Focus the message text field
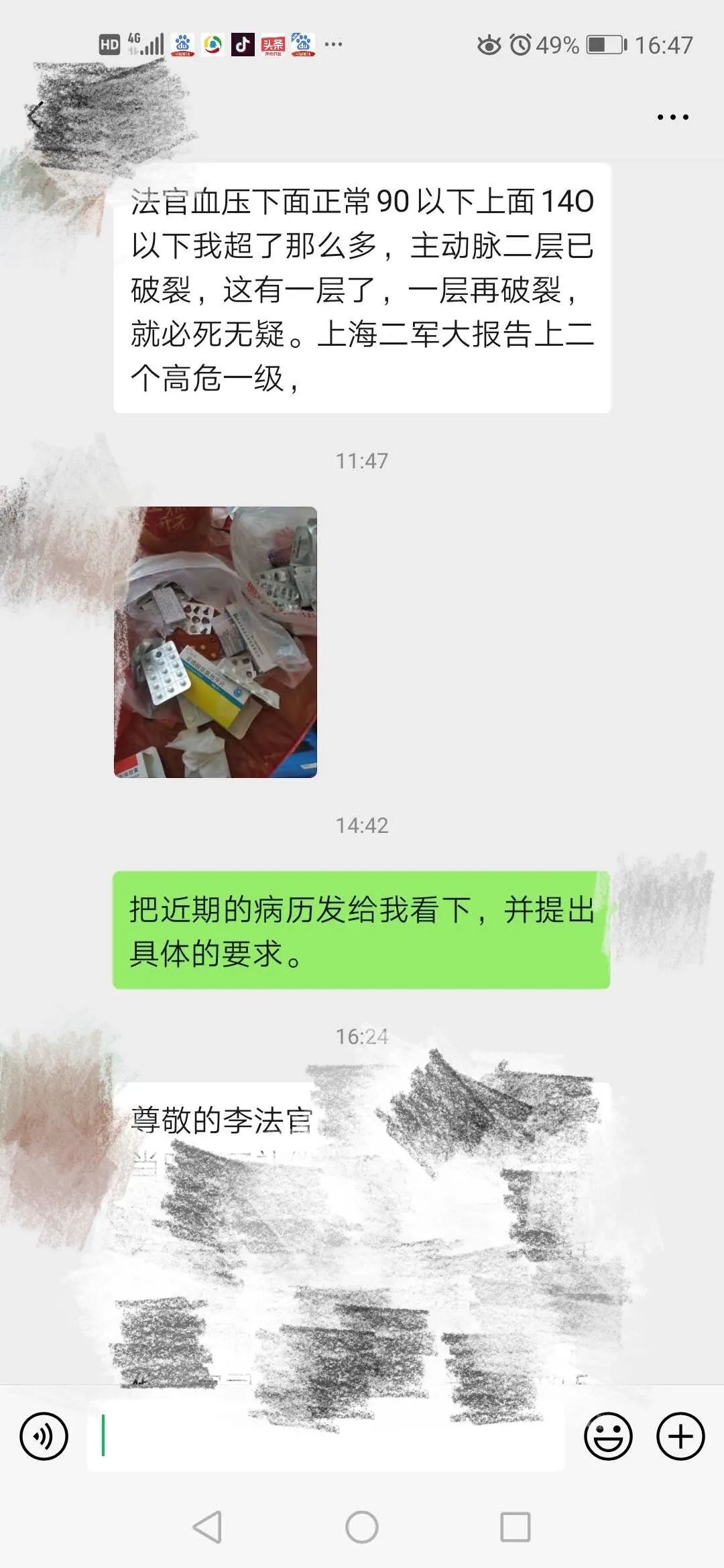Image resolution: width=724 pixels, height=1568 pixels. tap(326, 1436)
